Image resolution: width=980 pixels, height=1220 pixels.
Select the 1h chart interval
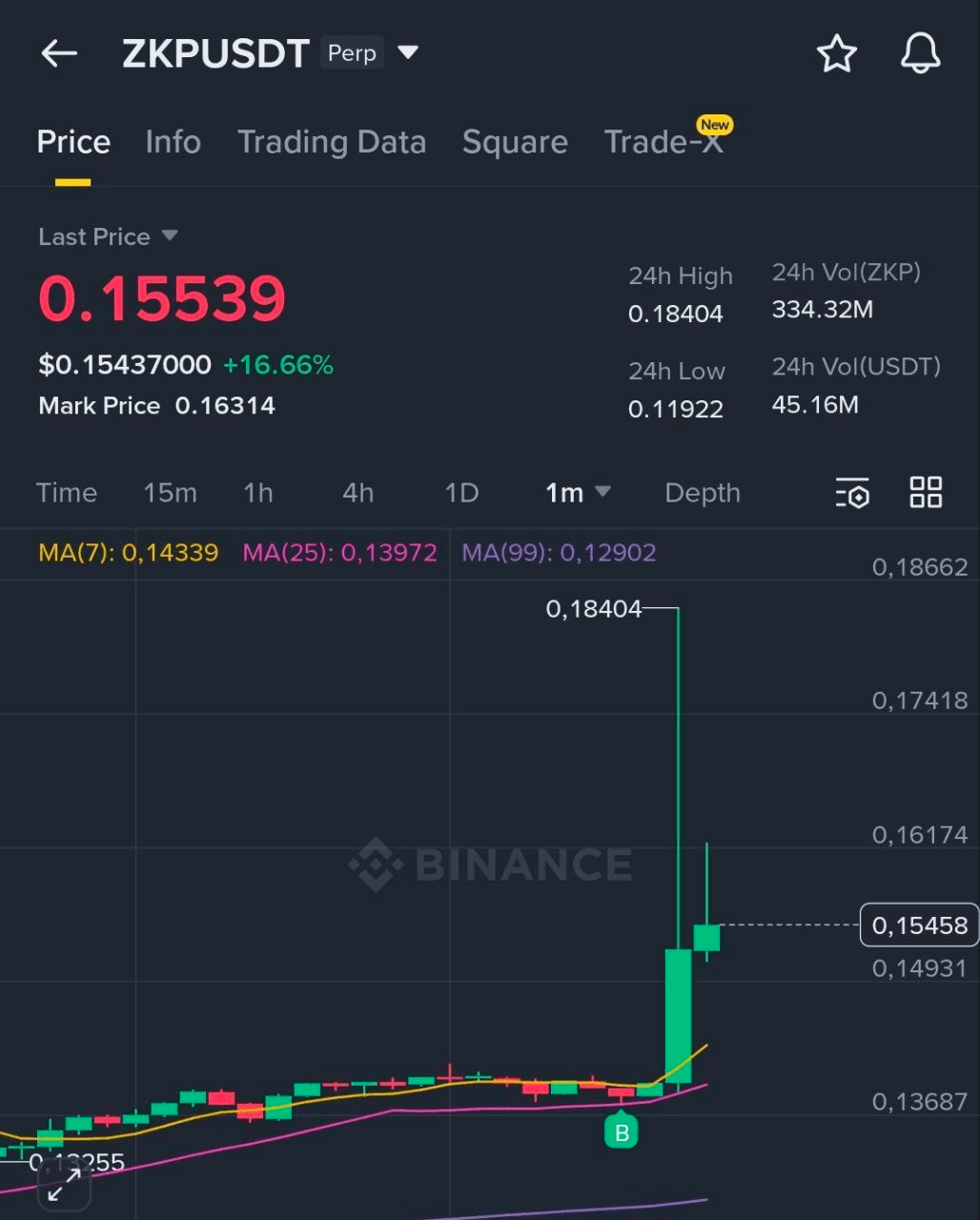(257, 493)
